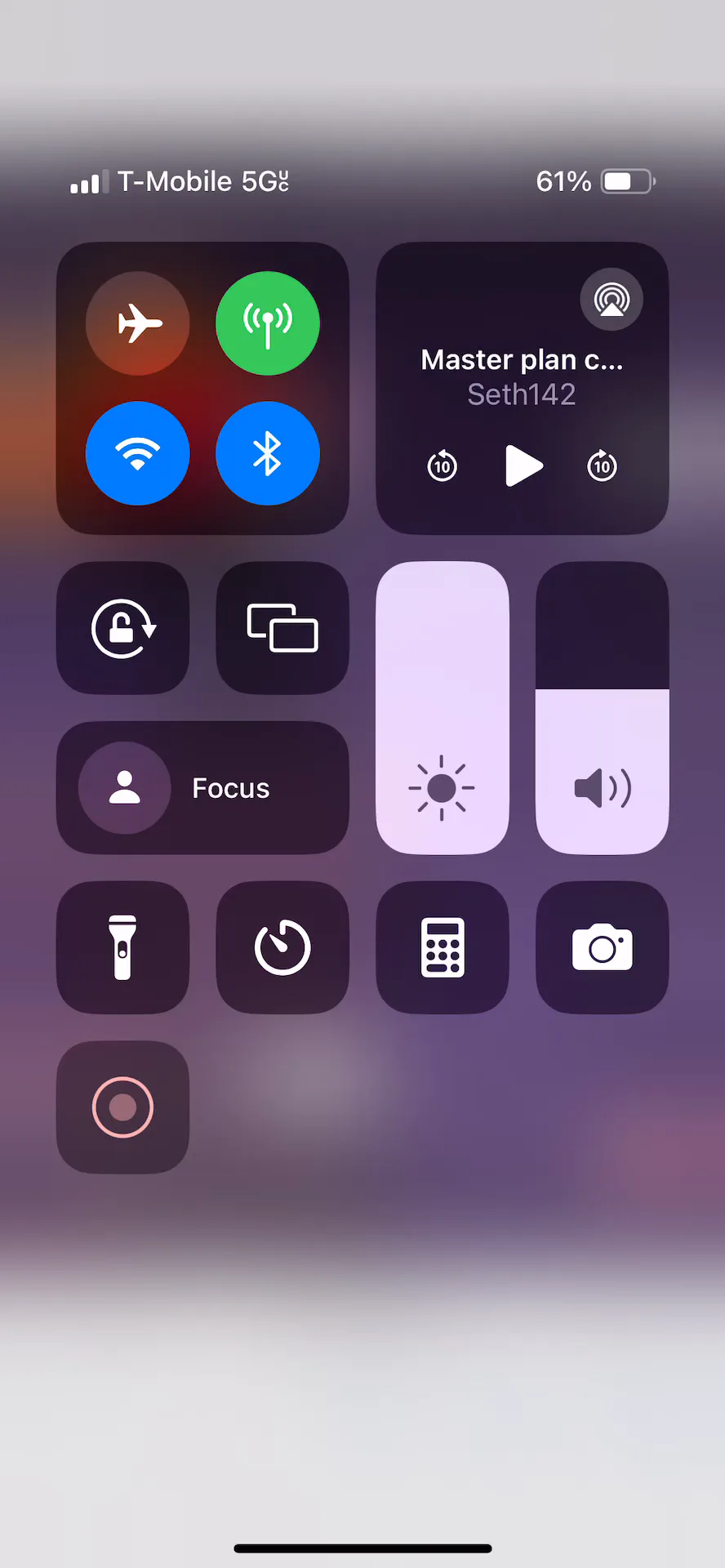Tap the volume slider

point(602,707)
